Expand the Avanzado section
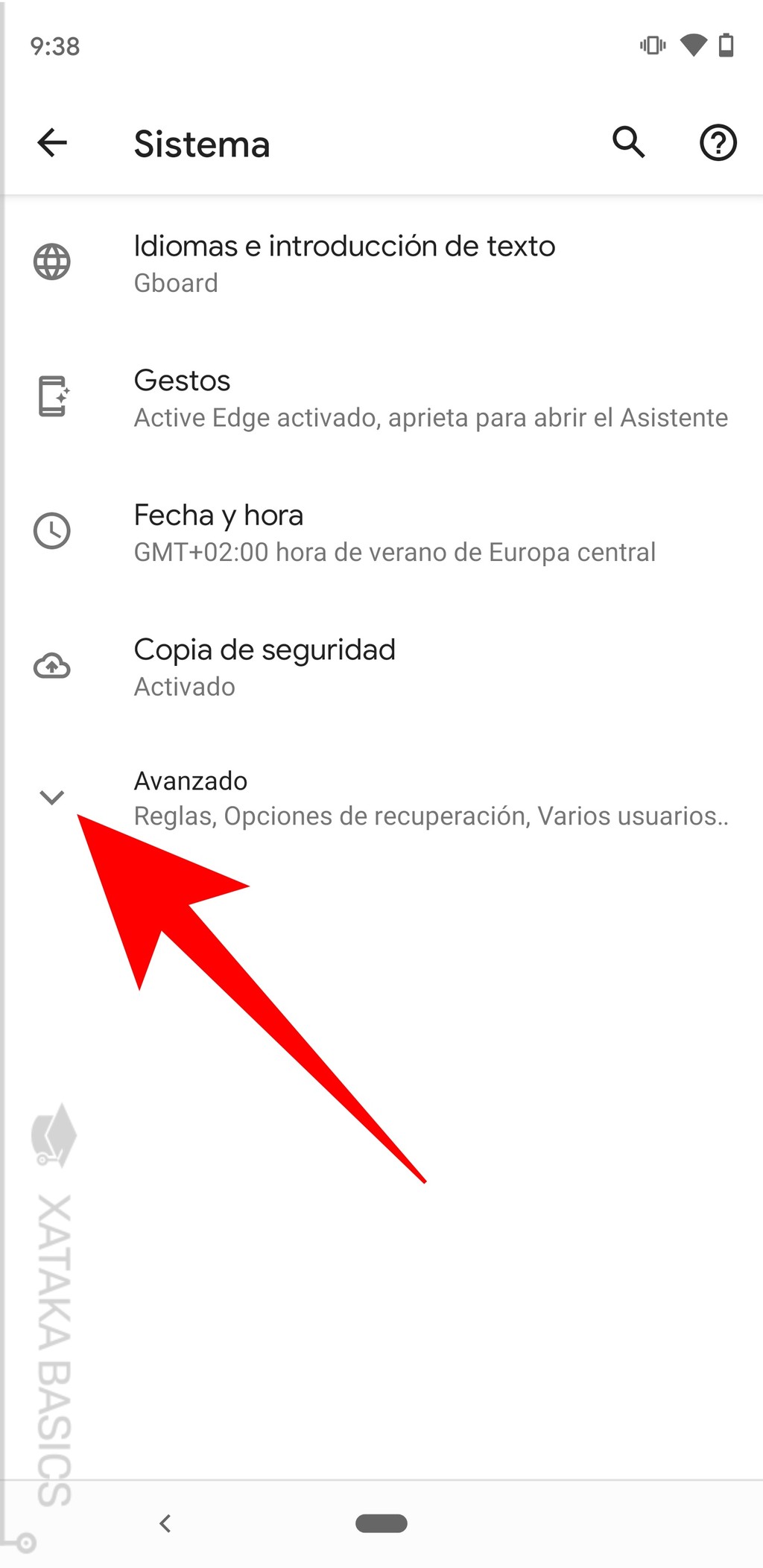763x1568 pixels. pos(429,798)
